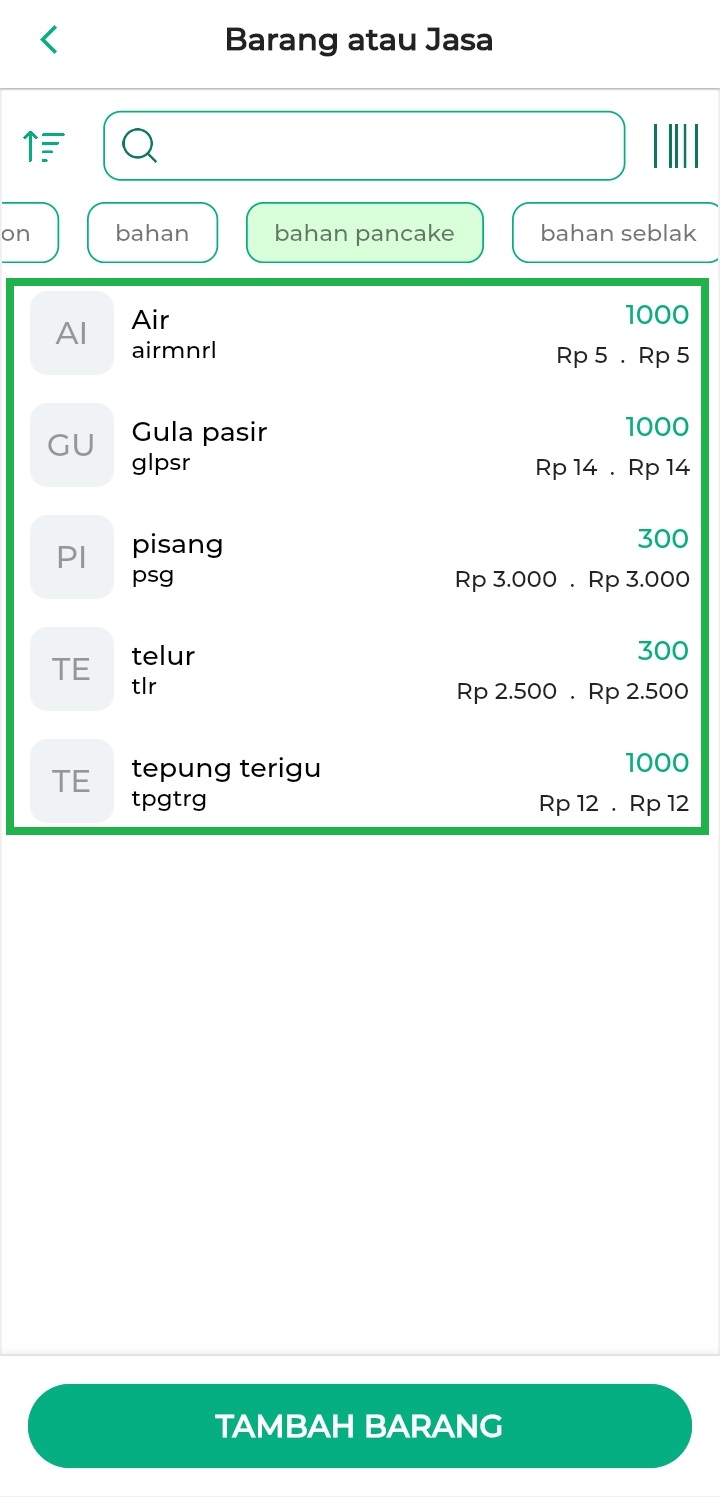Open the sort options icon

[x=44, y=146]
